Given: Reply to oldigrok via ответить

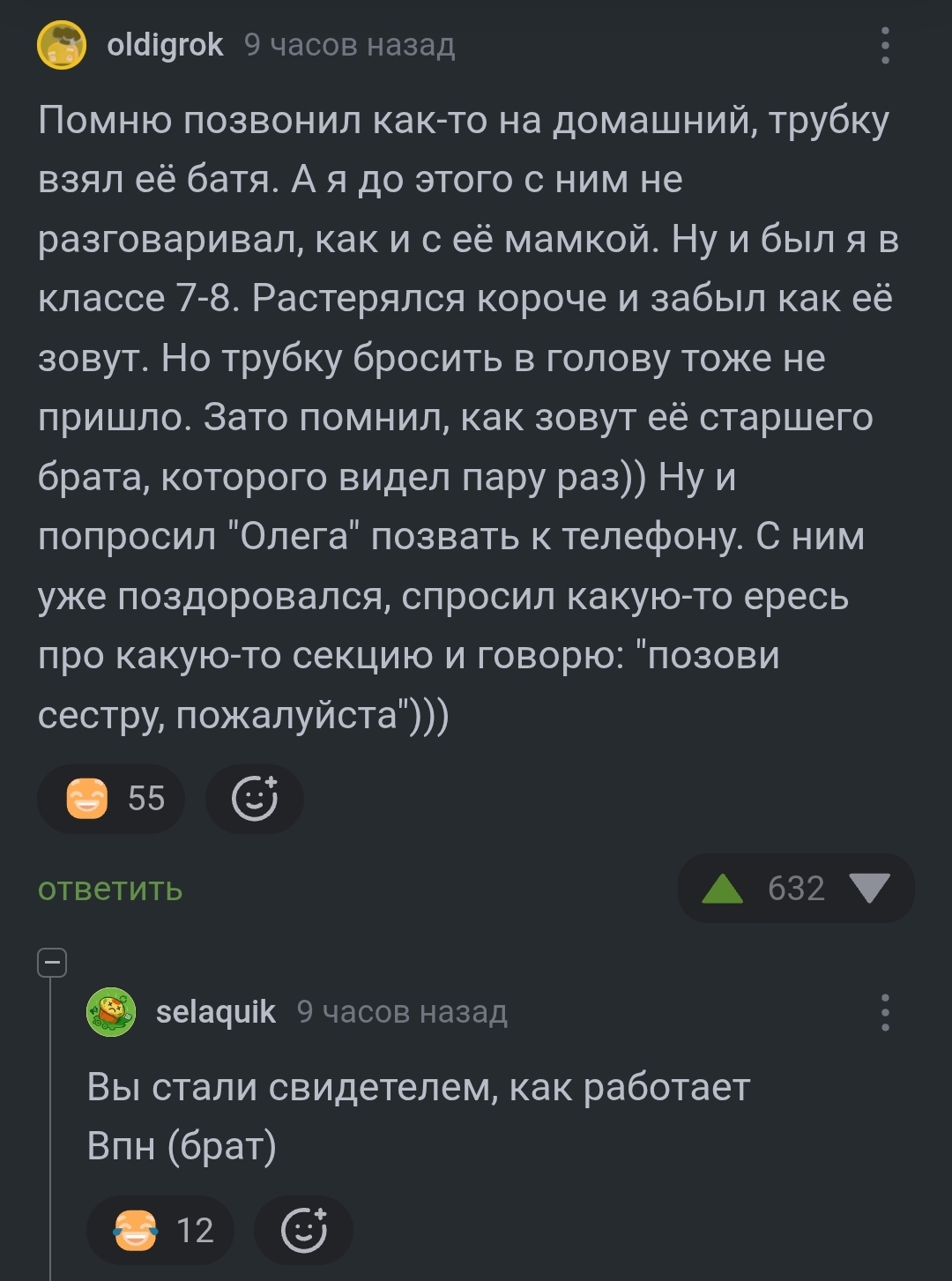Looking at the screenshot, I should [110, 889].
